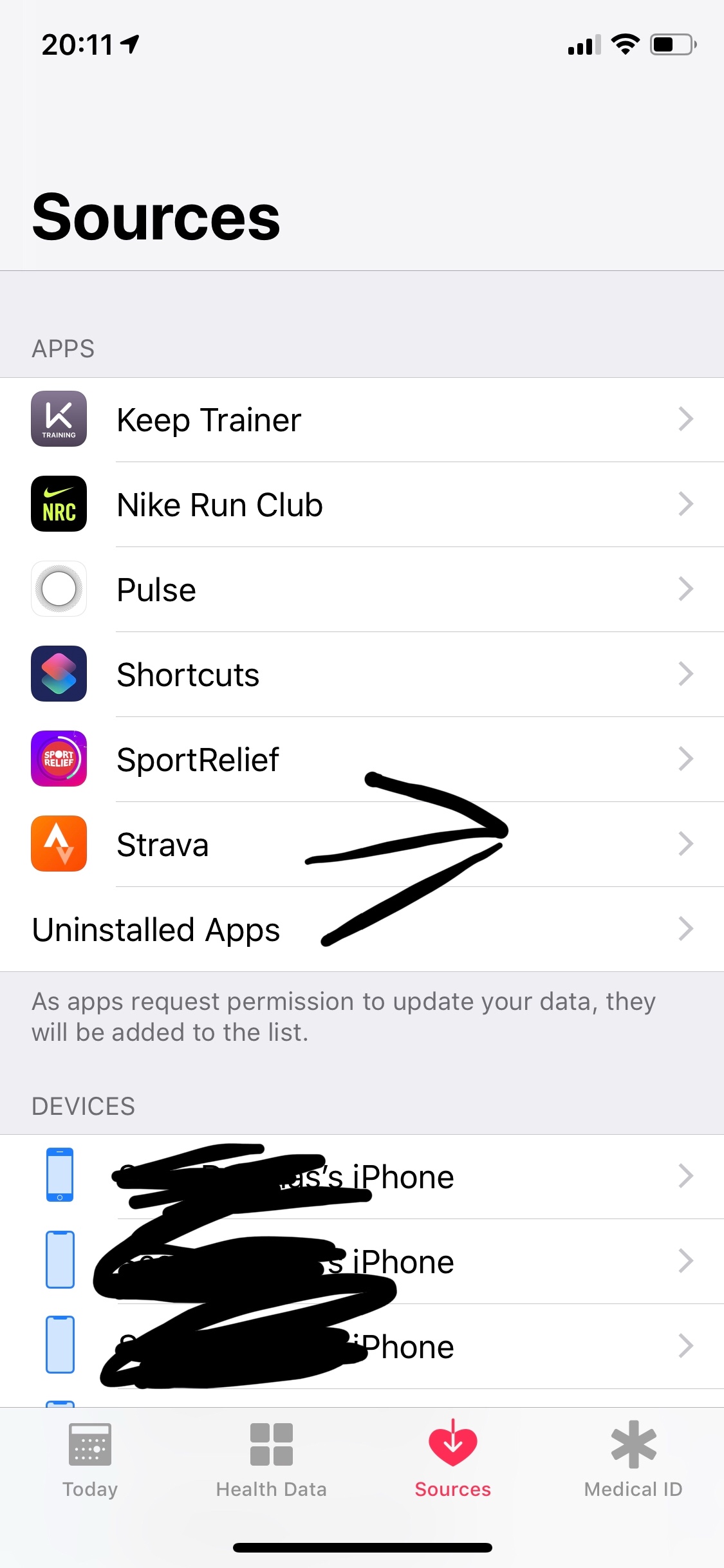Open Shortcuts data source

(360, 675)
